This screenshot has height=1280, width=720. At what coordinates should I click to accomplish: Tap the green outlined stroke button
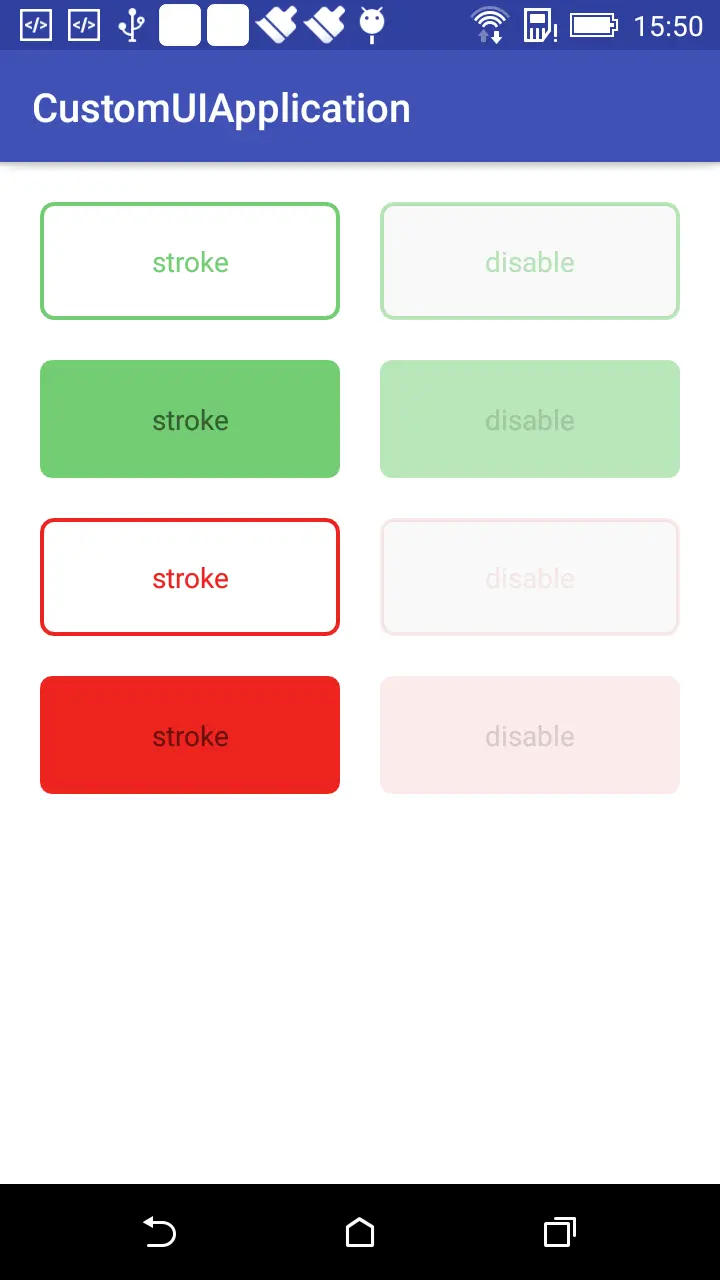(x=190, y=261)
